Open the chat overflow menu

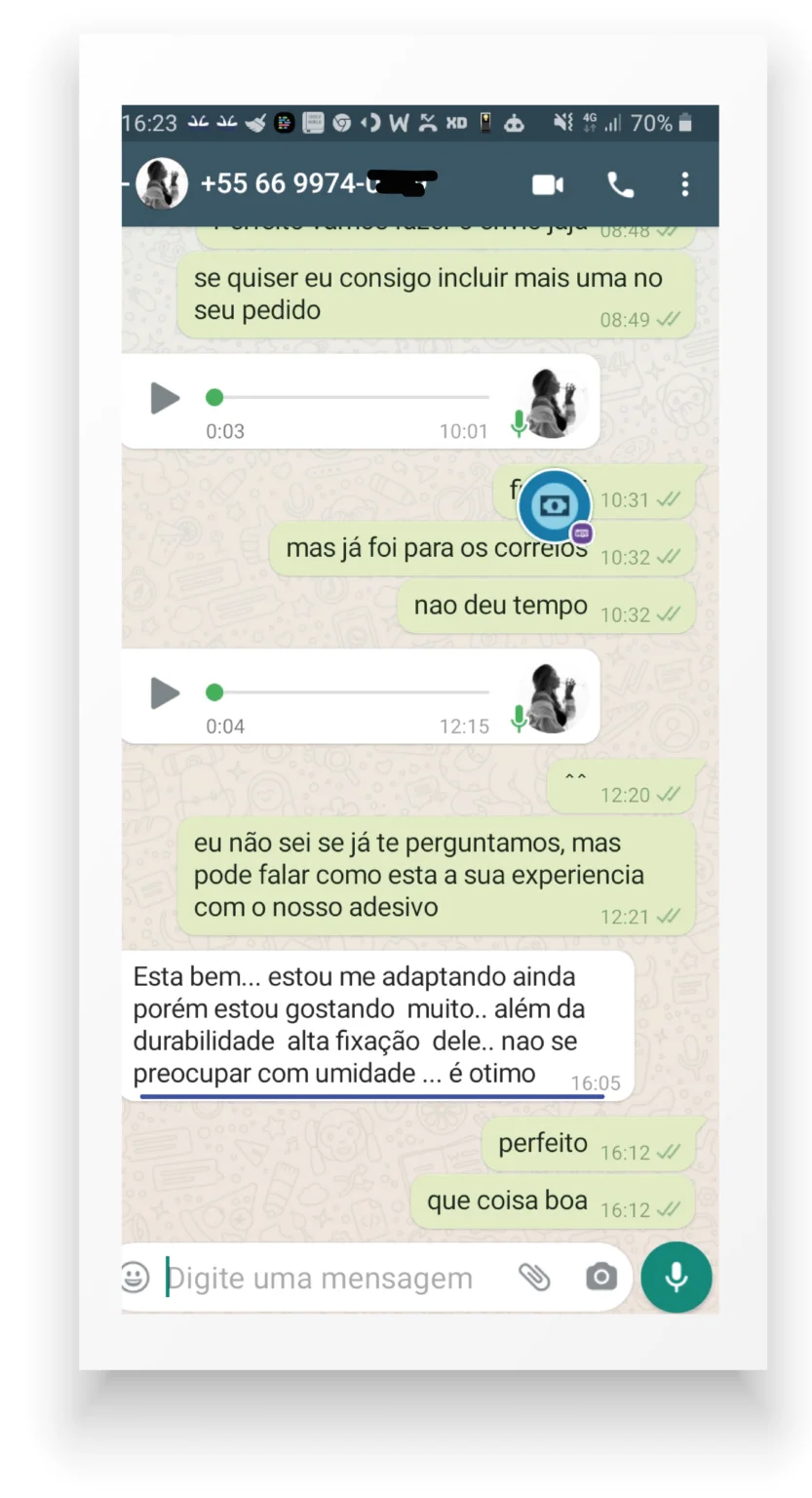coord(685,184)
